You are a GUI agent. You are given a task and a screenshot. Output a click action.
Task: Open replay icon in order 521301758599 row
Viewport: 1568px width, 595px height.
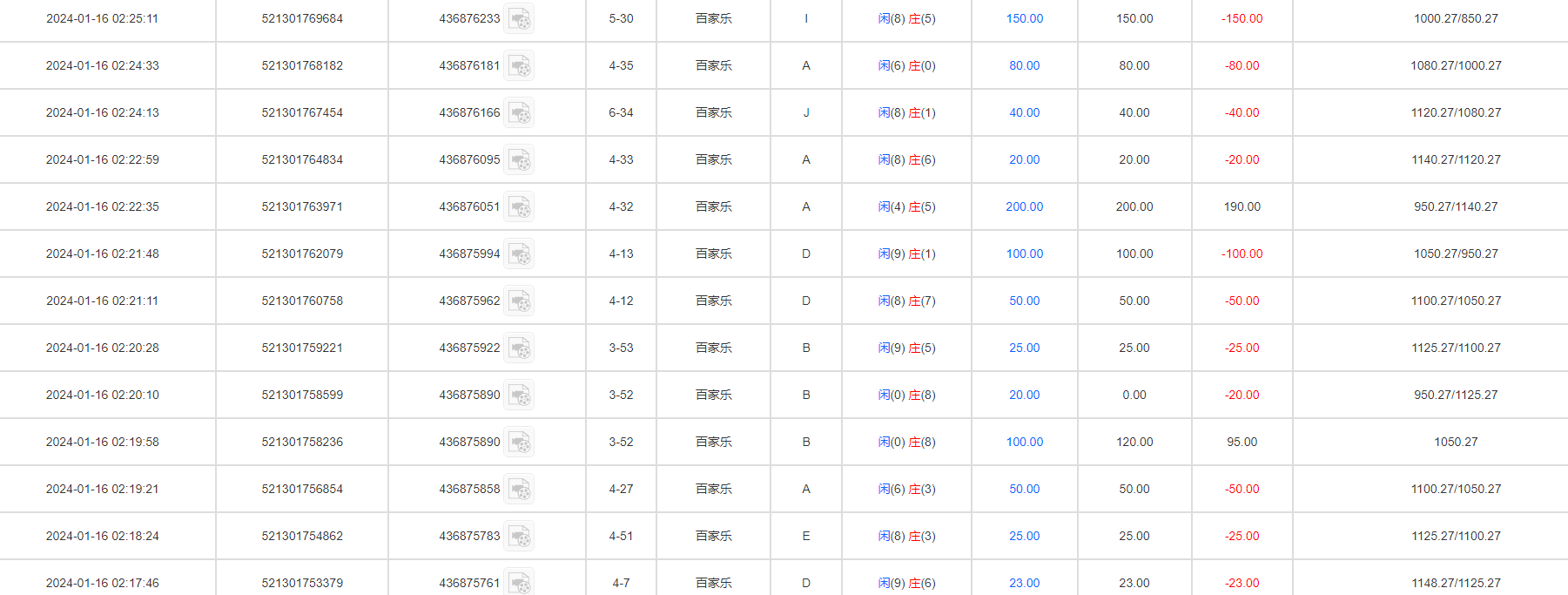tap(520, 395)
